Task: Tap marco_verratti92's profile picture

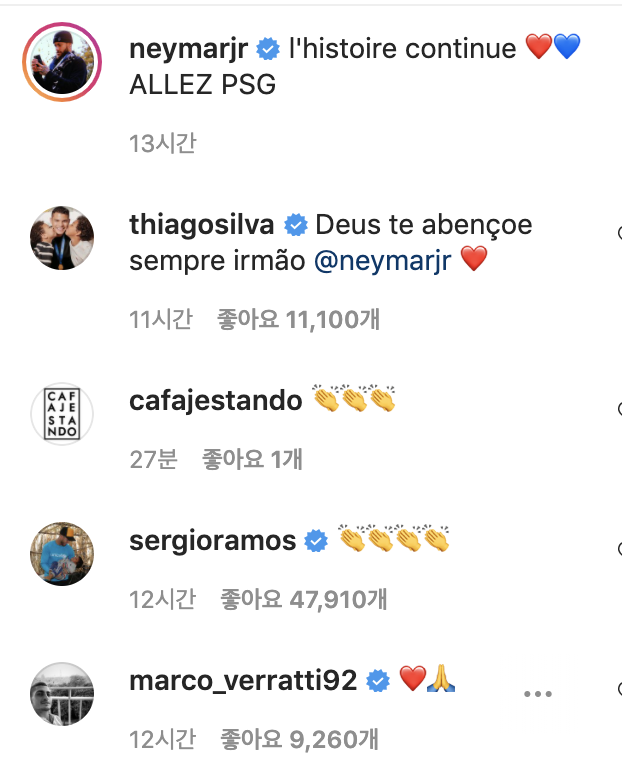Action: click(x=62, y=694)
